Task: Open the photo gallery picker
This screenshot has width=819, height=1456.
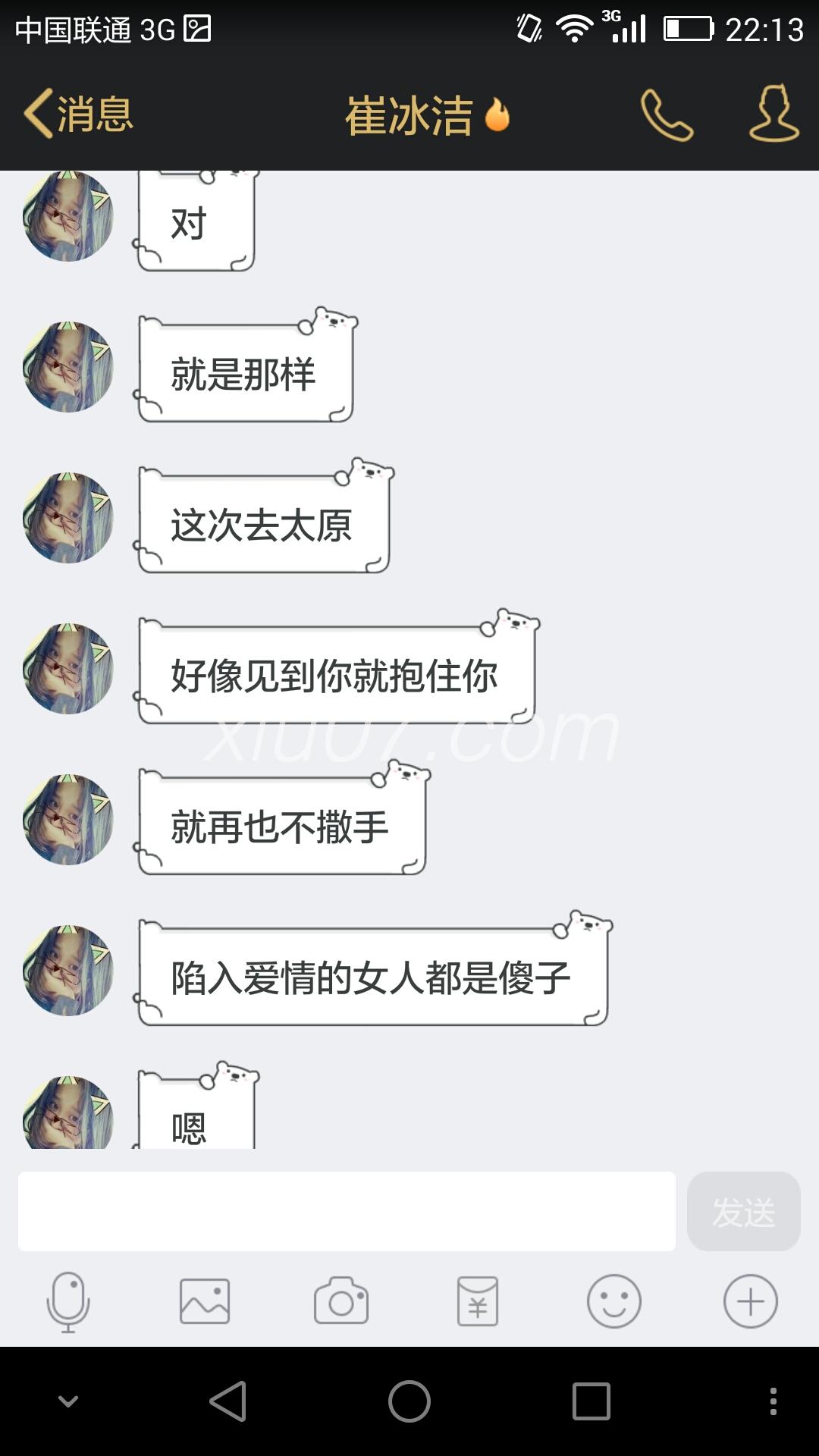Action: point(205,1301)
